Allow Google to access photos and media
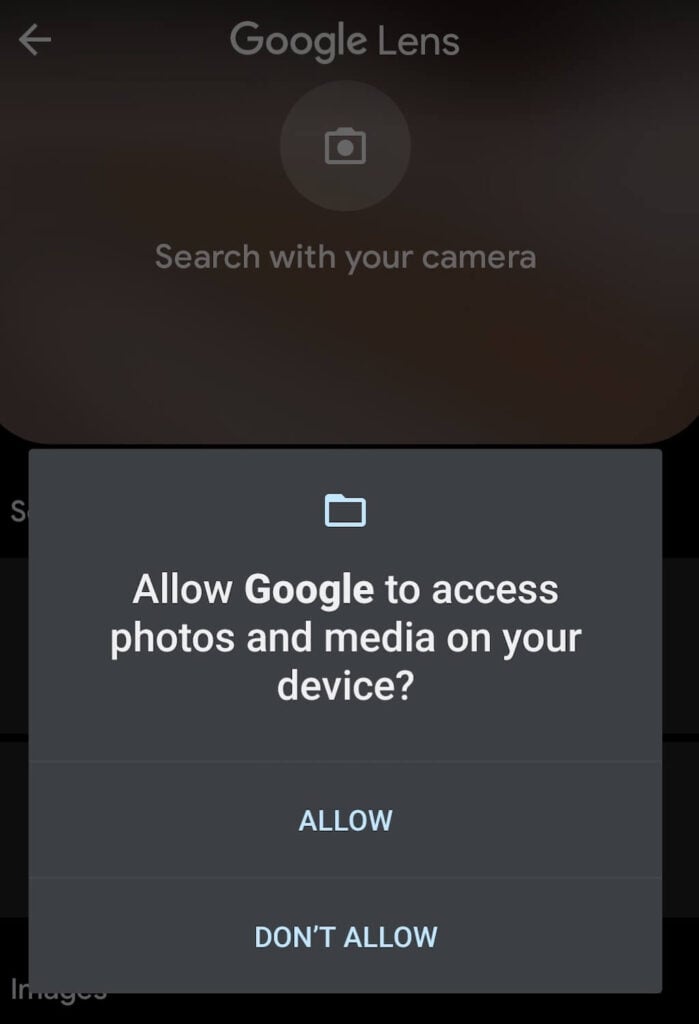Viewport: 699px width, 1024px height. pos(345,821)
